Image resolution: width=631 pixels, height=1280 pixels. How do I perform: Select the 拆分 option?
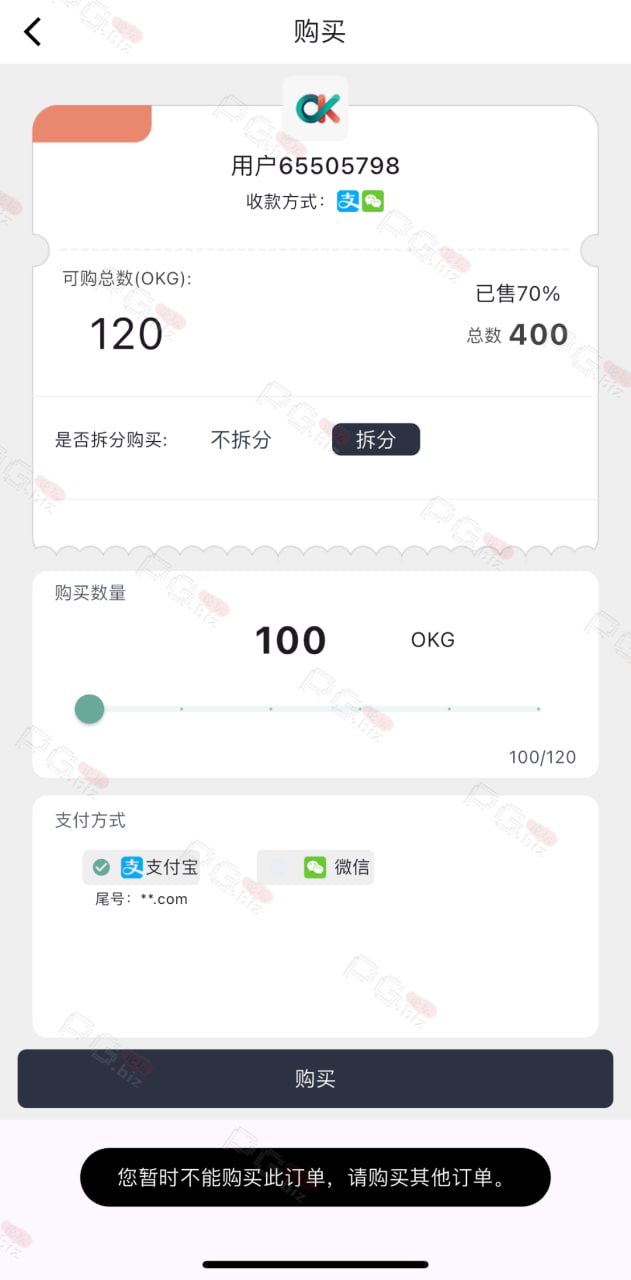(376, 440)
